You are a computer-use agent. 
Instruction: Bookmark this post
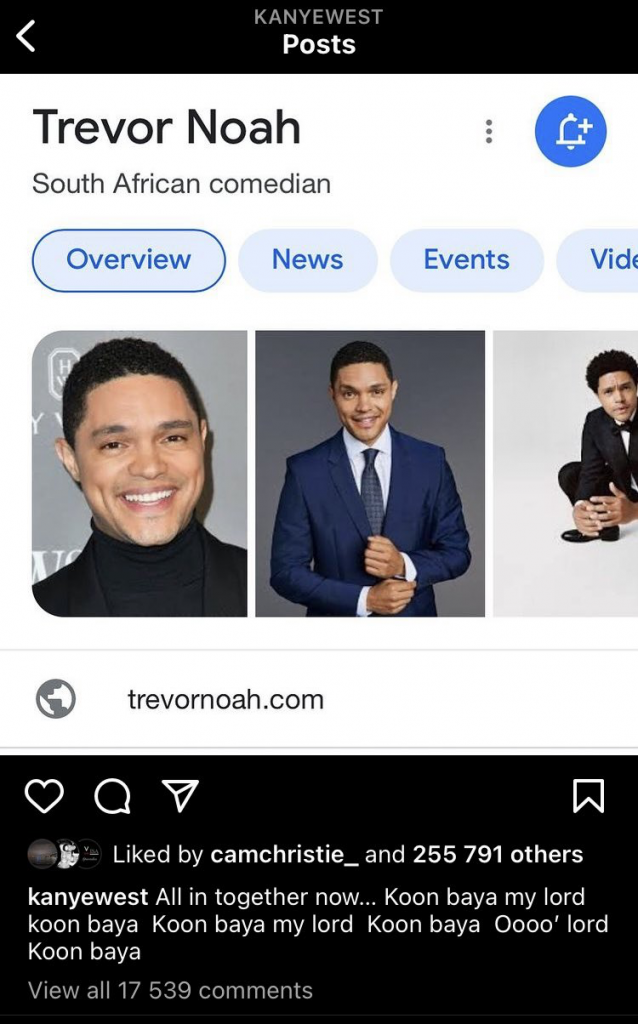[588, 796]
